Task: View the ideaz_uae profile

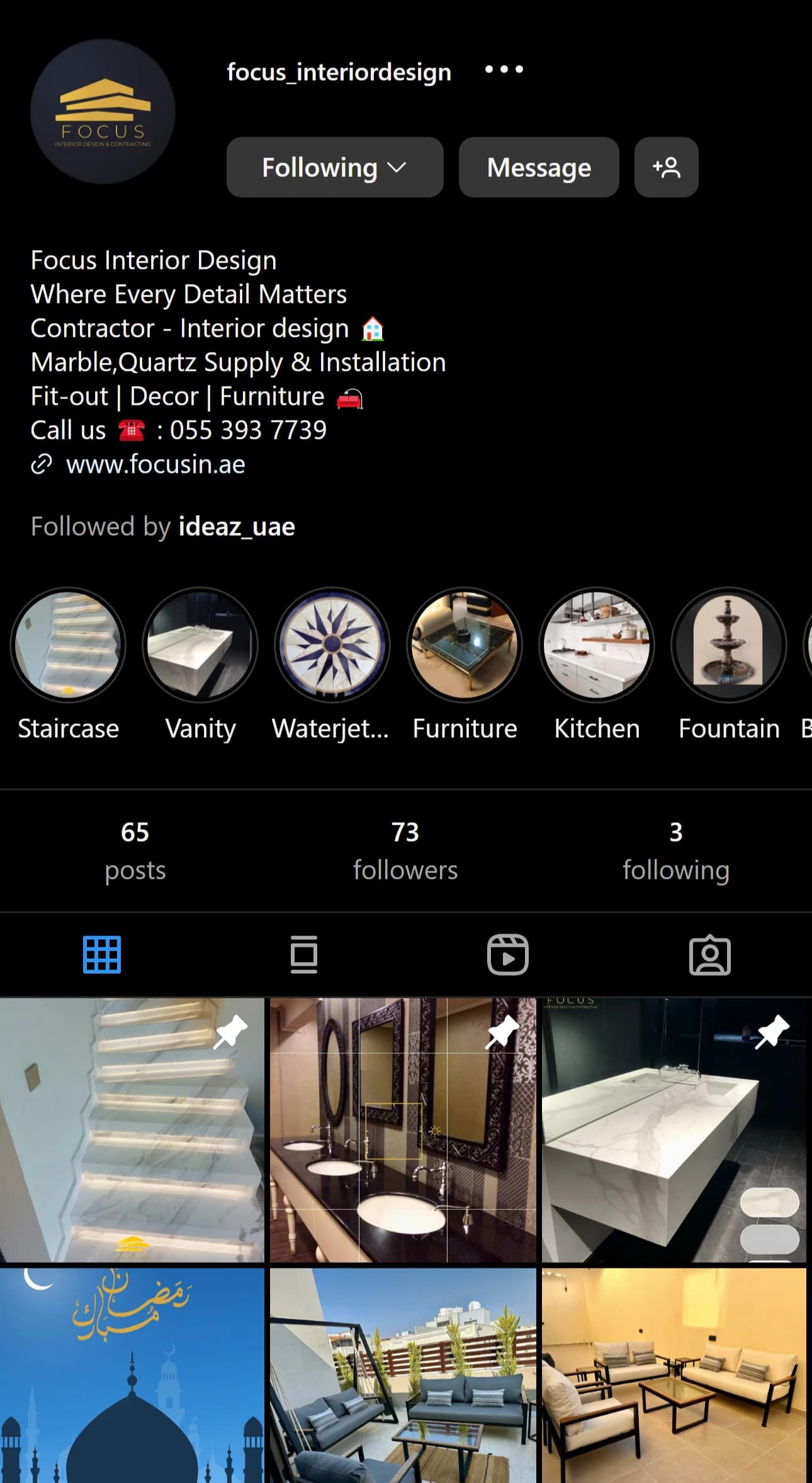Action: click(x=237, y=527)
